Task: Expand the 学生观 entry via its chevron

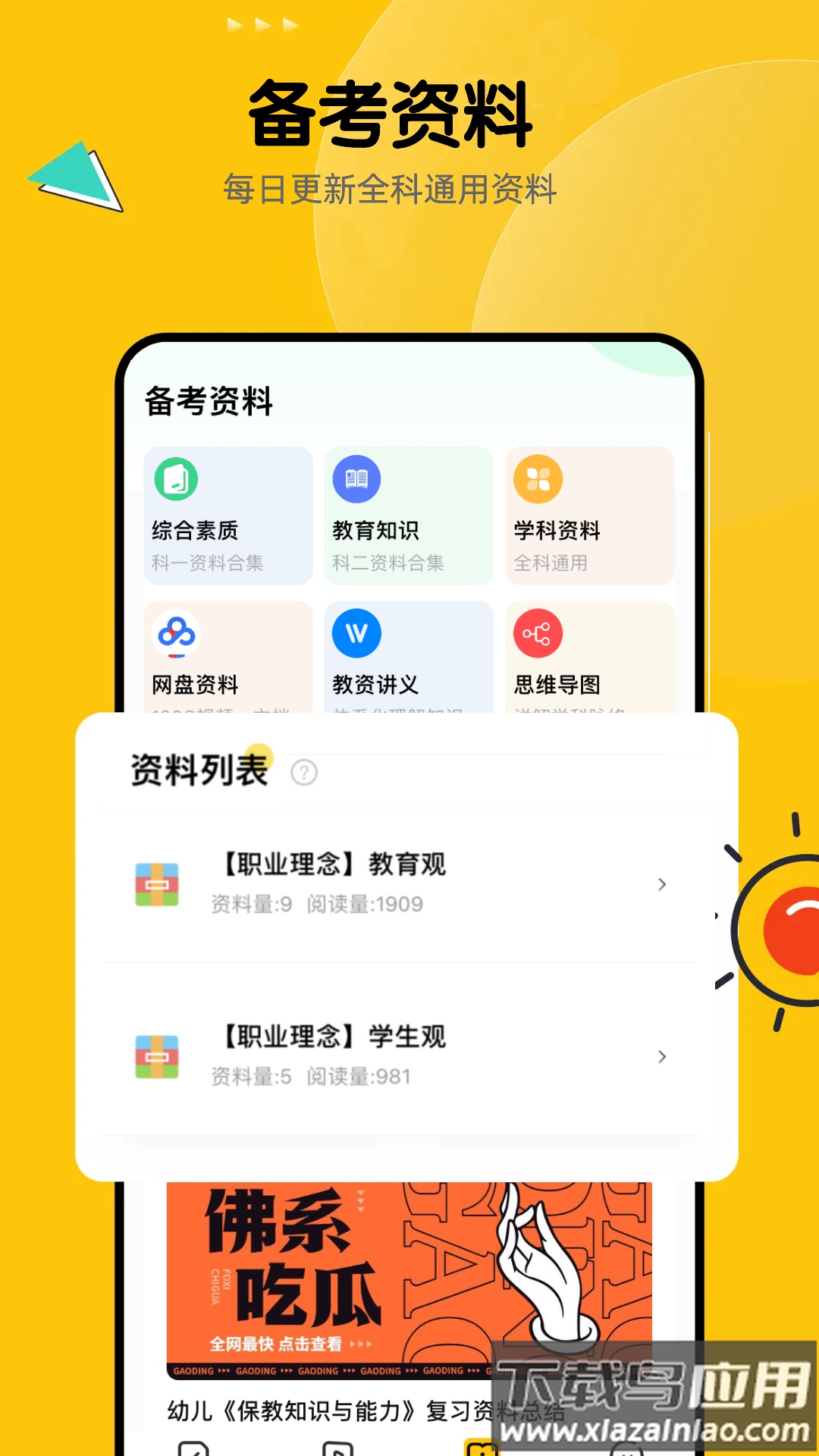Action: [663, 1055]
